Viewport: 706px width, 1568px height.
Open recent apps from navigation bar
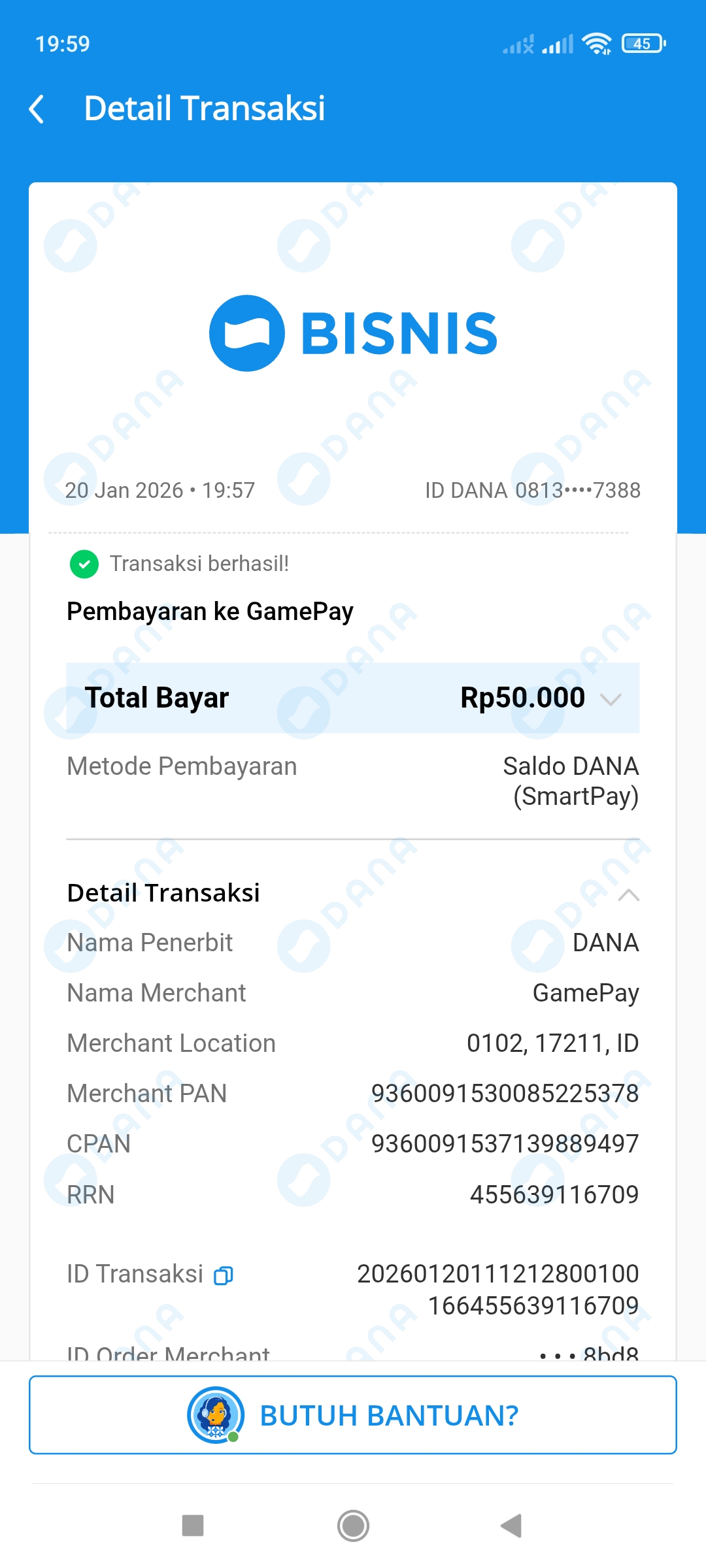[x=193, y=1526]
